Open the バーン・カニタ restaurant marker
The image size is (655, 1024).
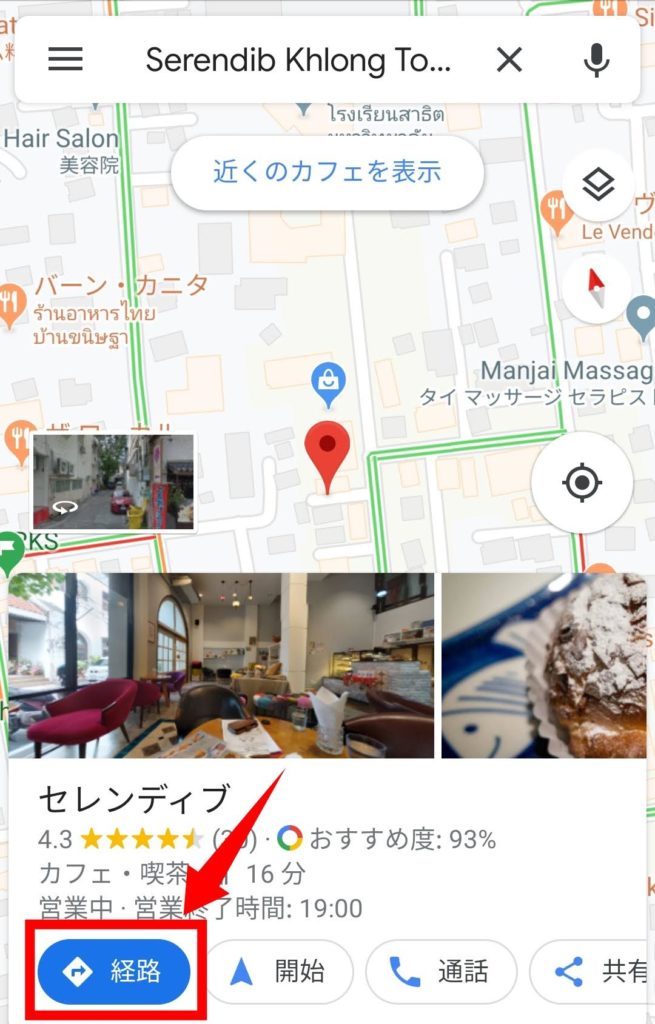(x=14, y=302)
